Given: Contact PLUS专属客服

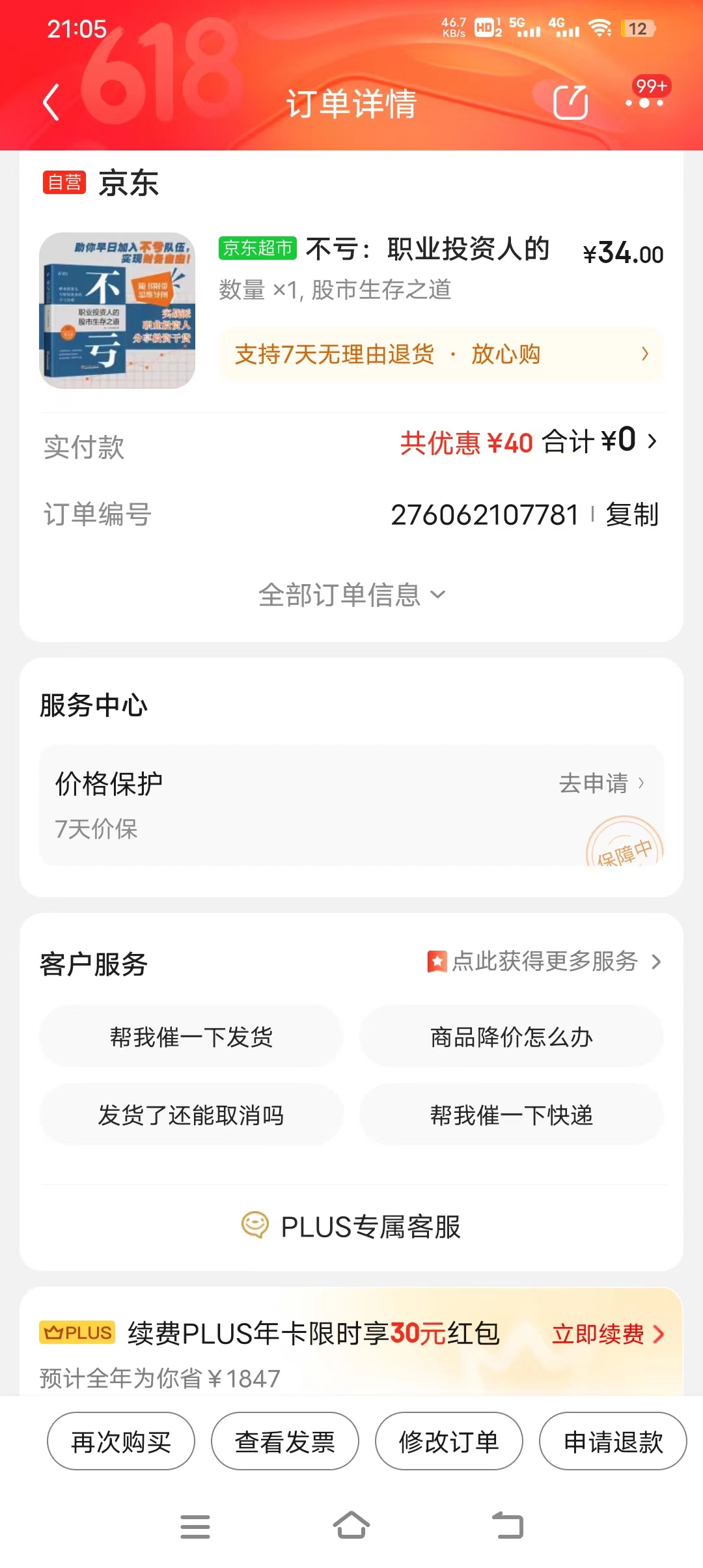Looking at the screenshot, I should tap(351, 1227).
